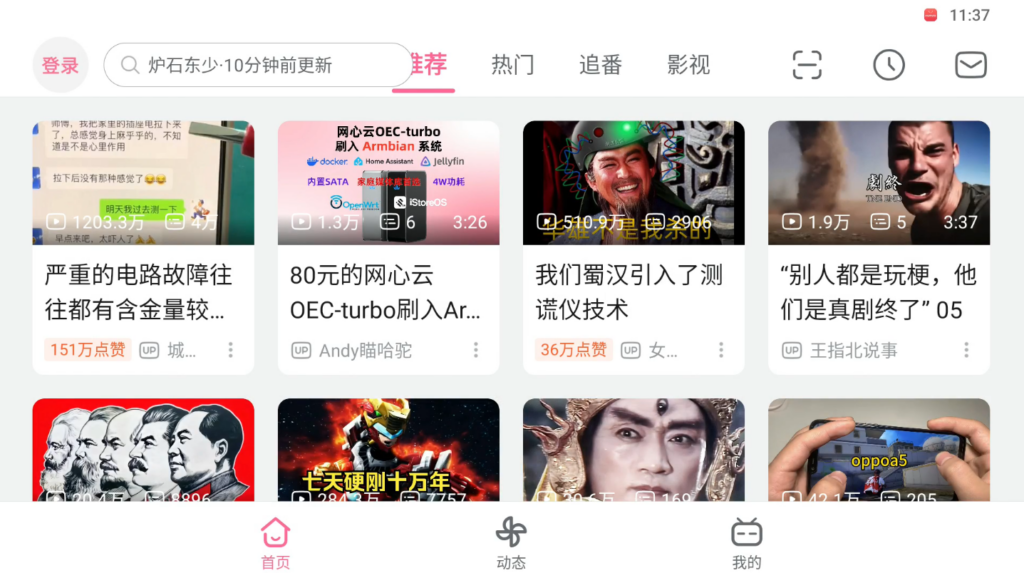Switch to the 追番 tab
Screen dimensions: 1024x573
click(600, 66)
